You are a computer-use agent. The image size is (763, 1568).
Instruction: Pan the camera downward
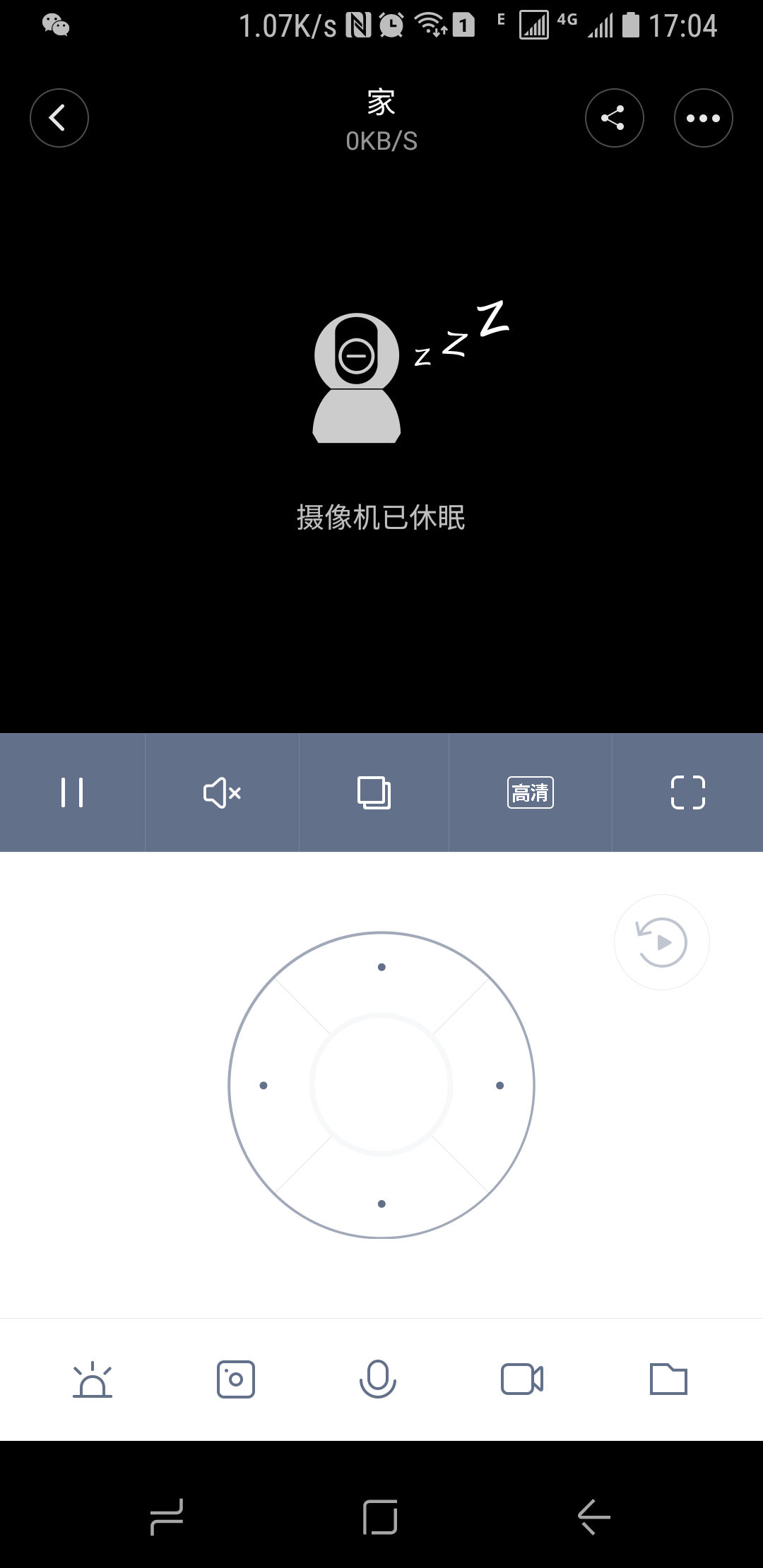tap(381, 1204)
